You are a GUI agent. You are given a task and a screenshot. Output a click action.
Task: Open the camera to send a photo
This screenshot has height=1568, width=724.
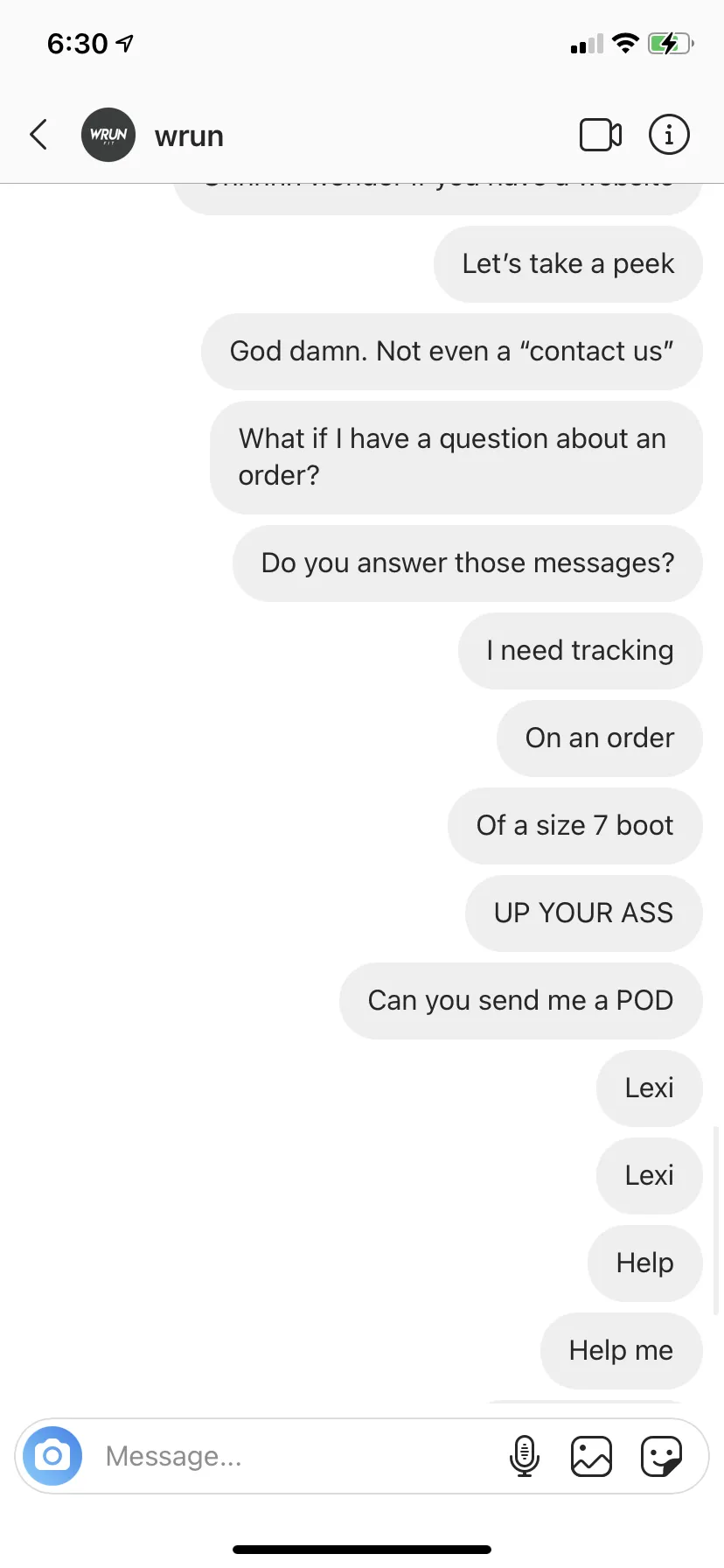click(52, 1456)
